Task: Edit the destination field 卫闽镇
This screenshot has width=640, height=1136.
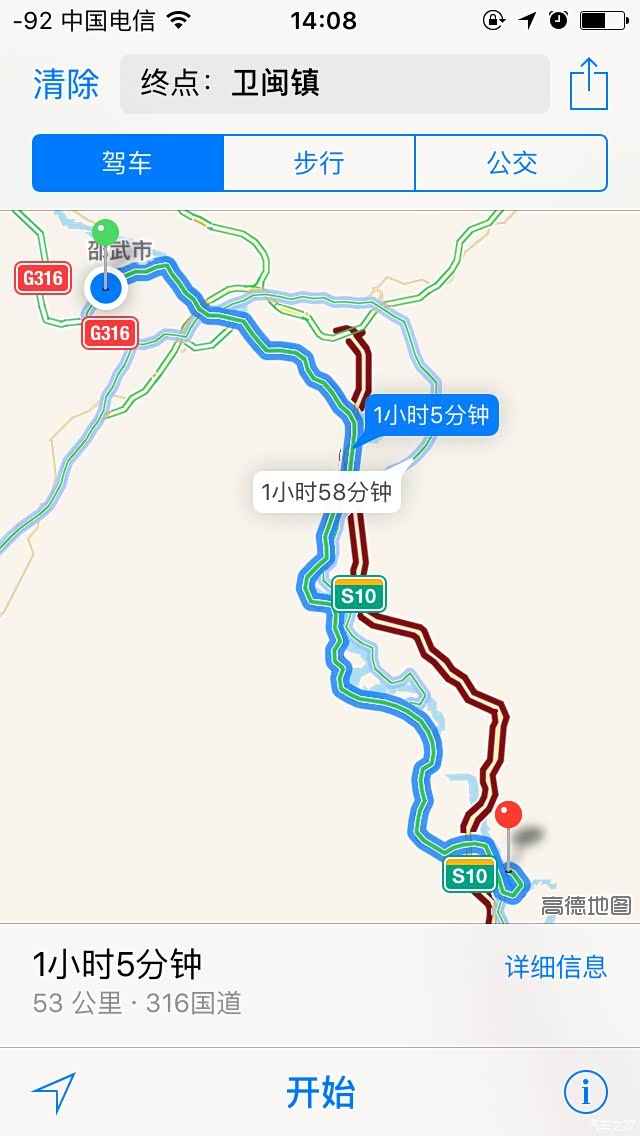Action: click(x=334, y=83)
